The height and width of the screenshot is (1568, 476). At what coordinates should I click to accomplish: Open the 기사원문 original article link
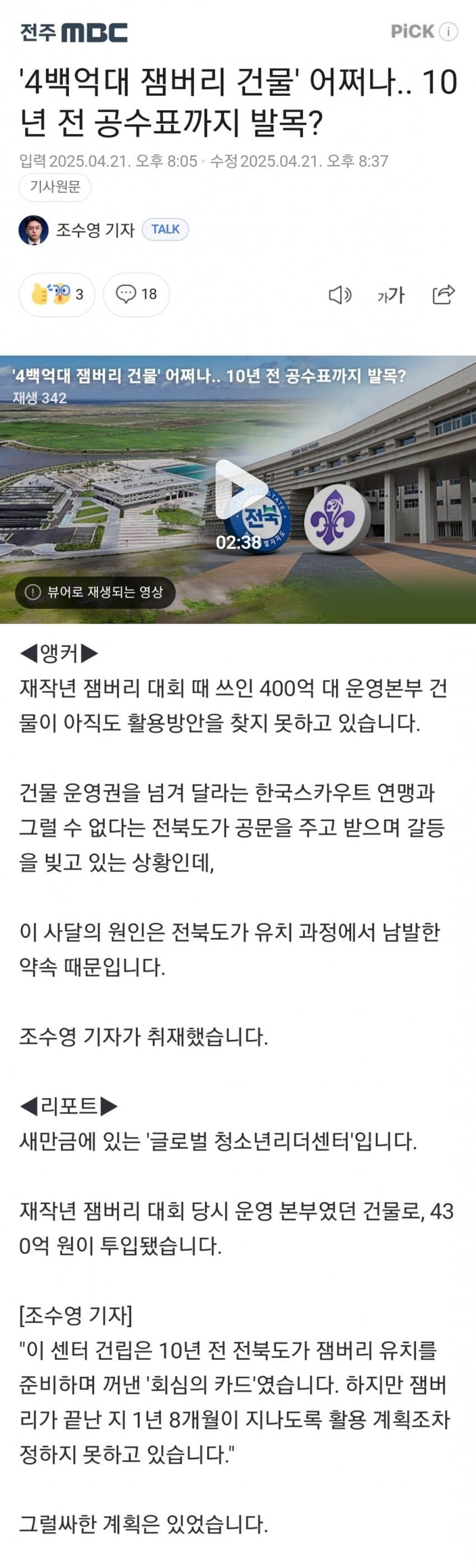pos(55,187)
